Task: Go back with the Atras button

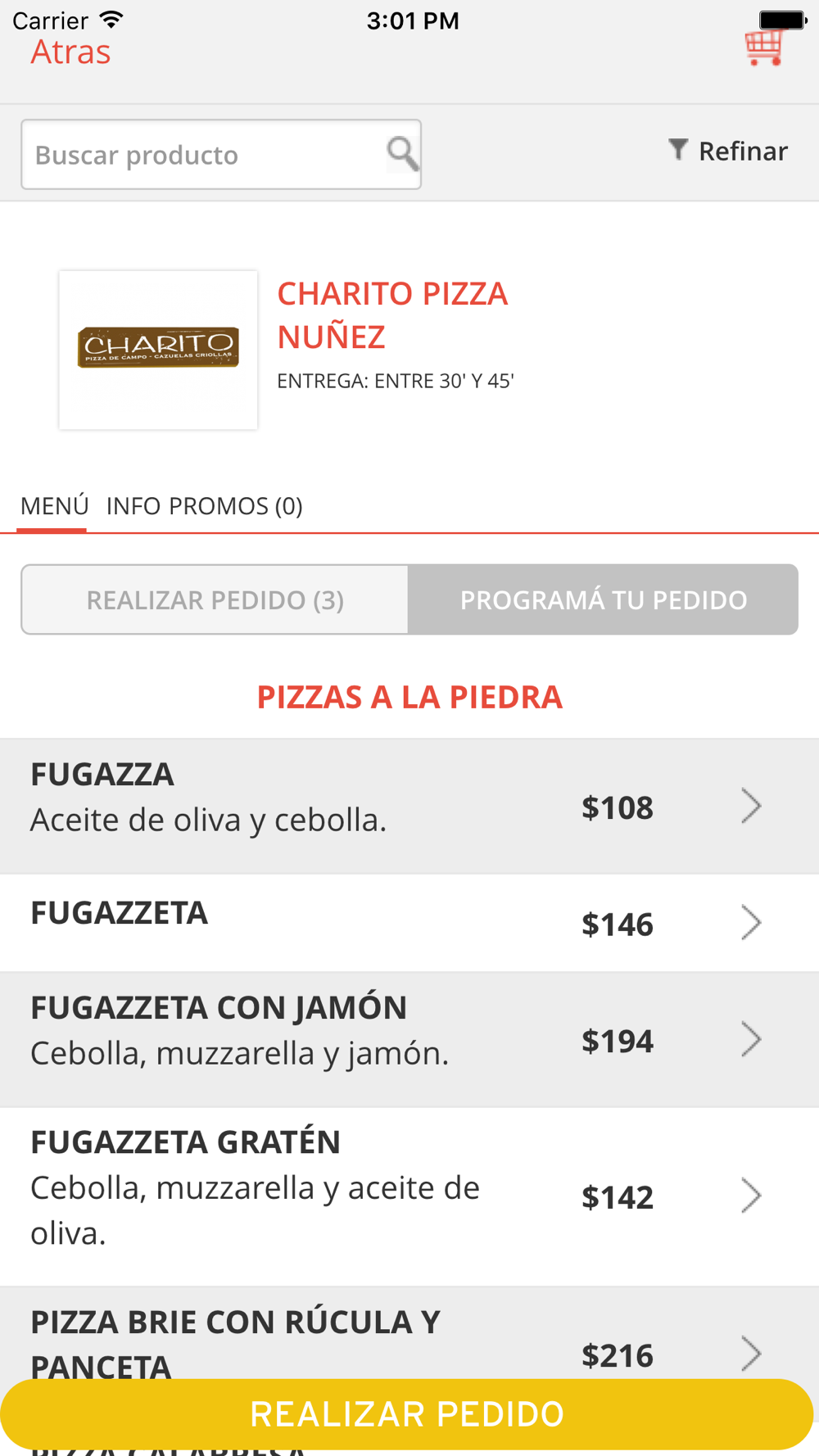Action: [x=70, y=52]
